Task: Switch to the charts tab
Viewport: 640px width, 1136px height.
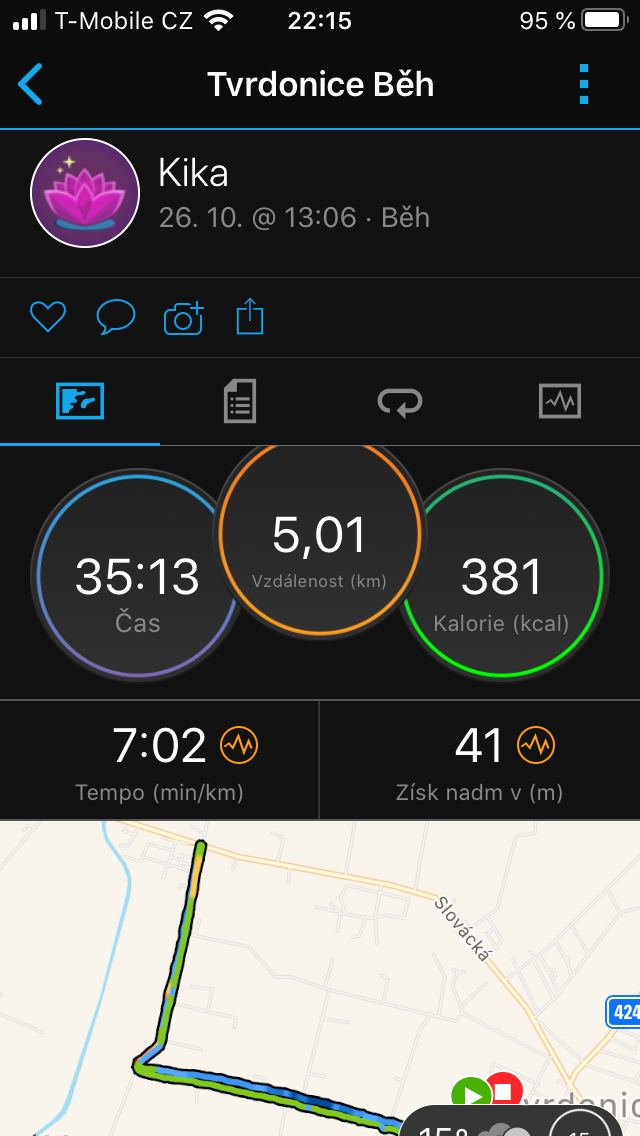Action: pyautogui.click(x=560, y=401)
